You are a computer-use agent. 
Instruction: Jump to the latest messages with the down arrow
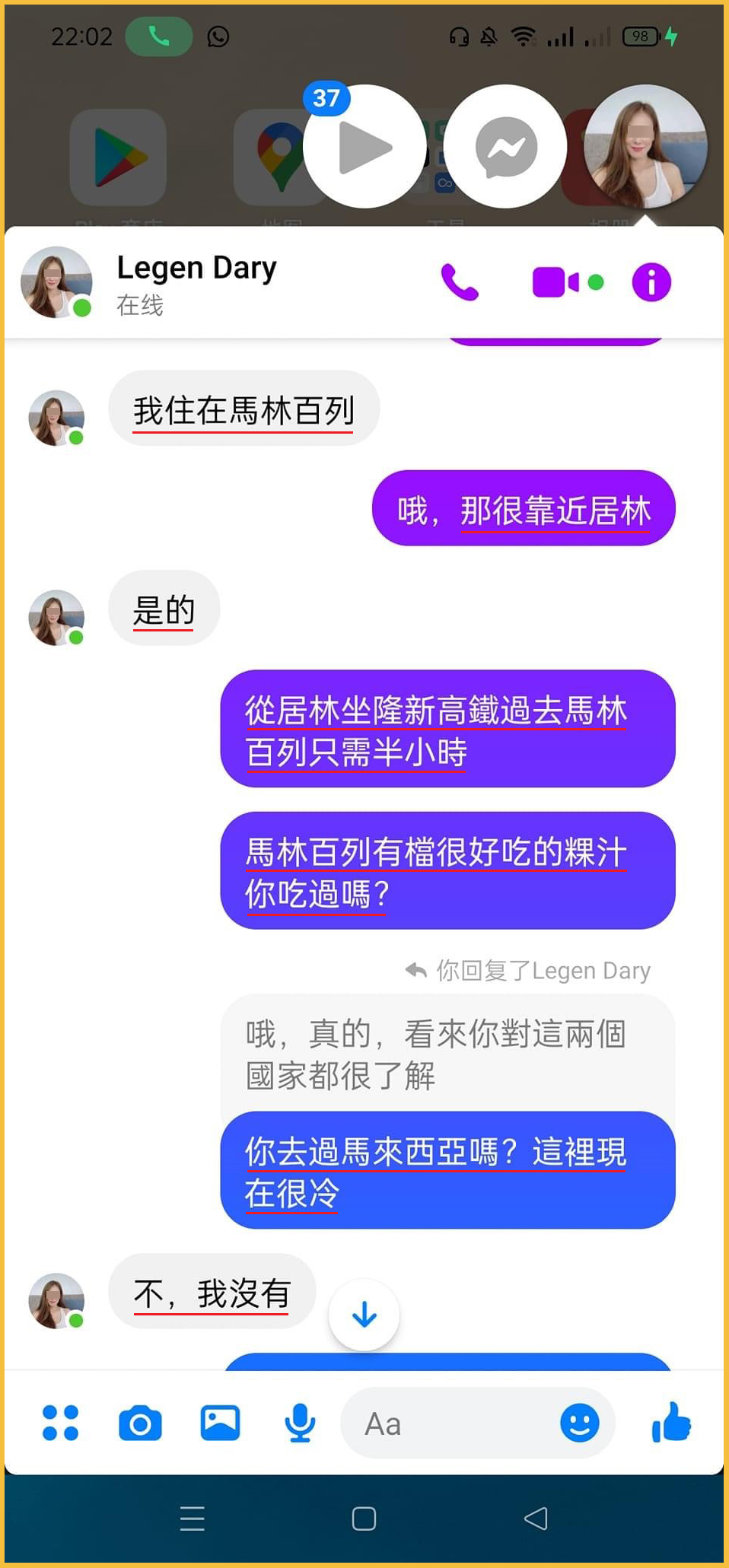pos(364,1315)
